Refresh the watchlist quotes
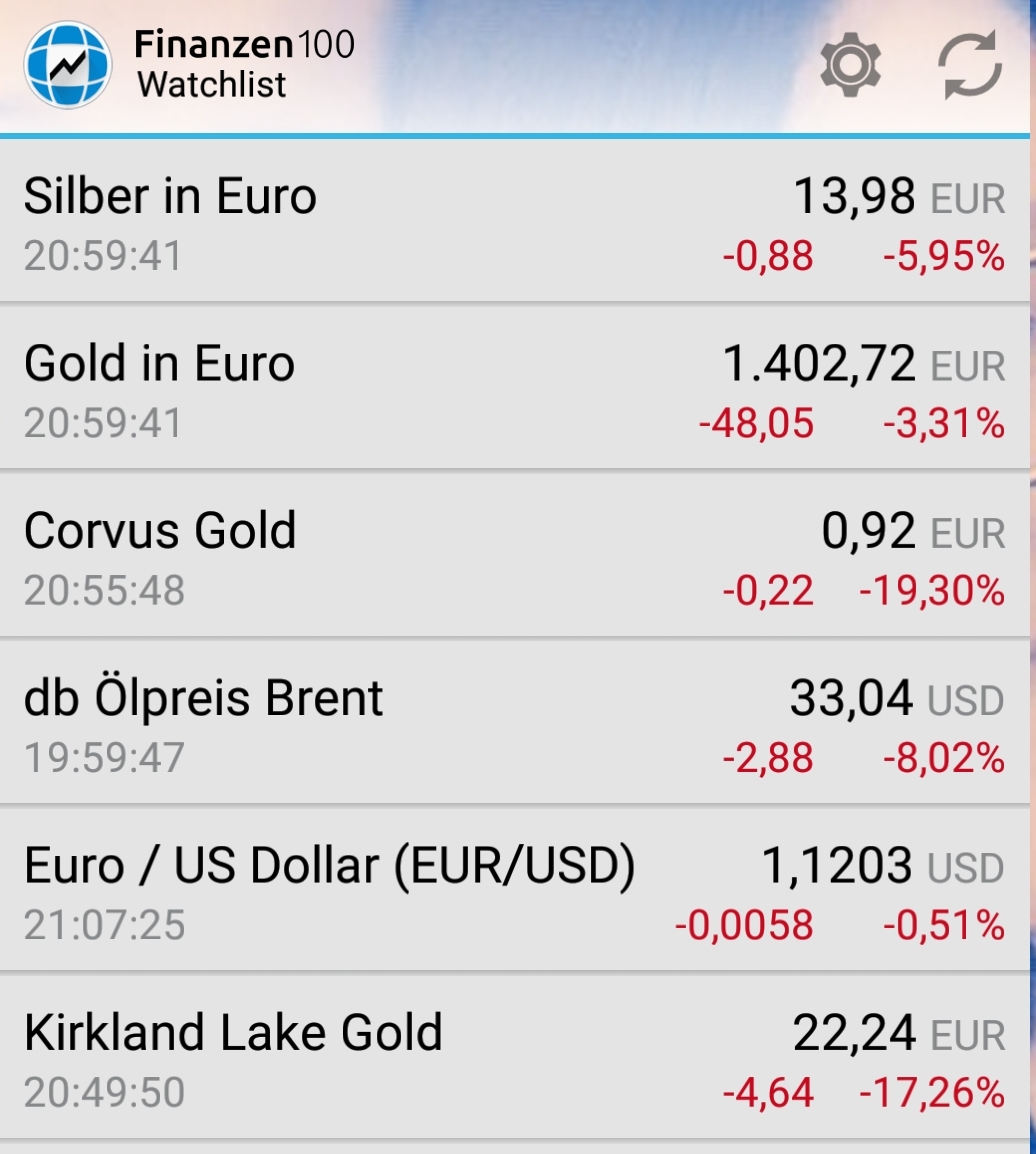This screenshot has height=1154, width=1036. (969, 66)
